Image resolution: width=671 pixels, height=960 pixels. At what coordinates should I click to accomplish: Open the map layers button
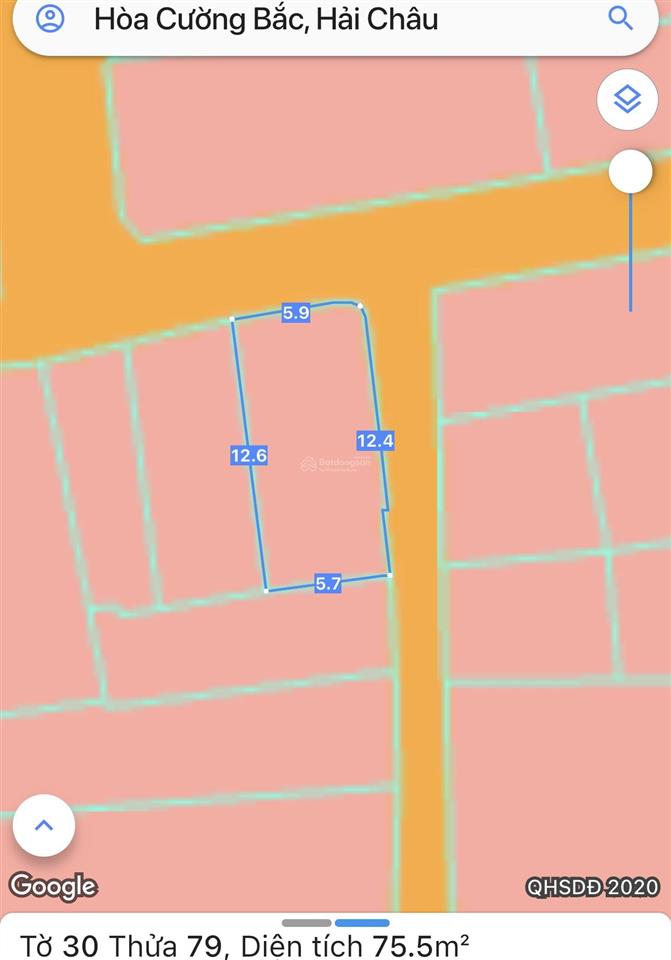coord(627,99)
